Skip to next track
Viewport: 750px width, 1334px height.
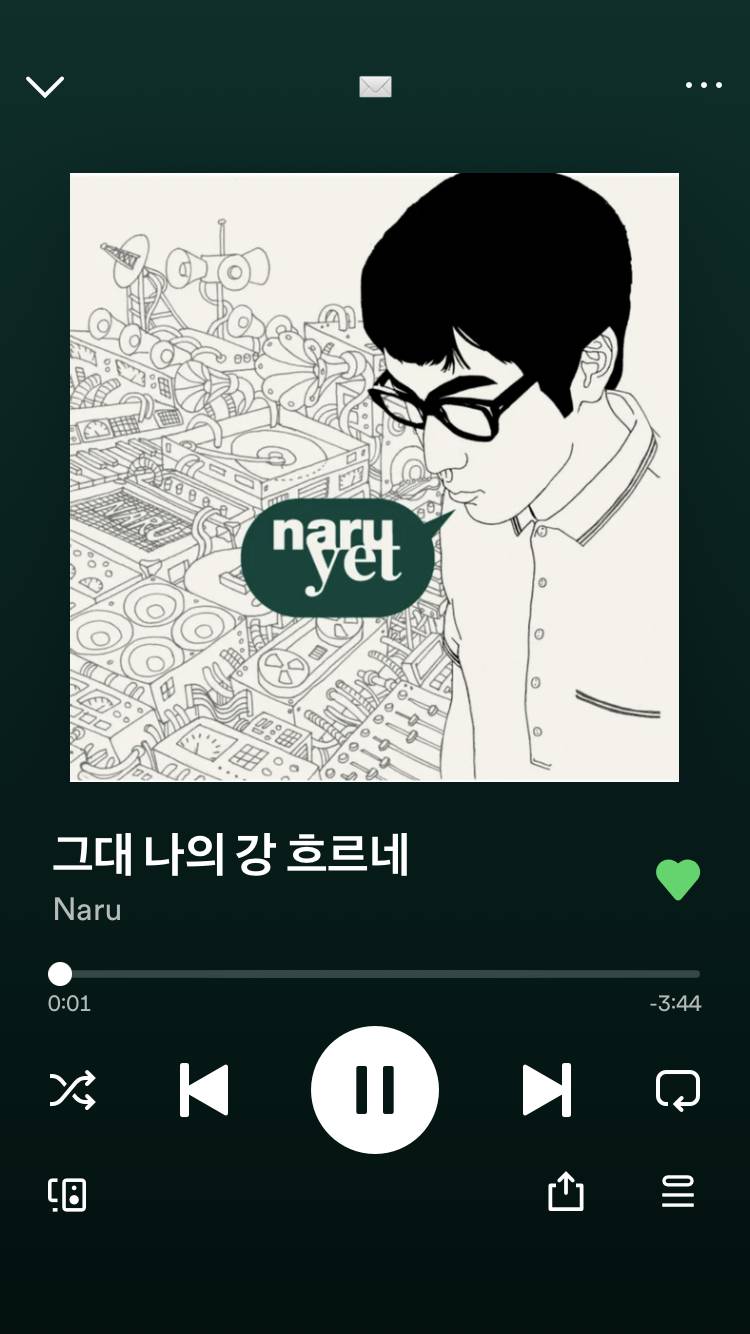547,1090
